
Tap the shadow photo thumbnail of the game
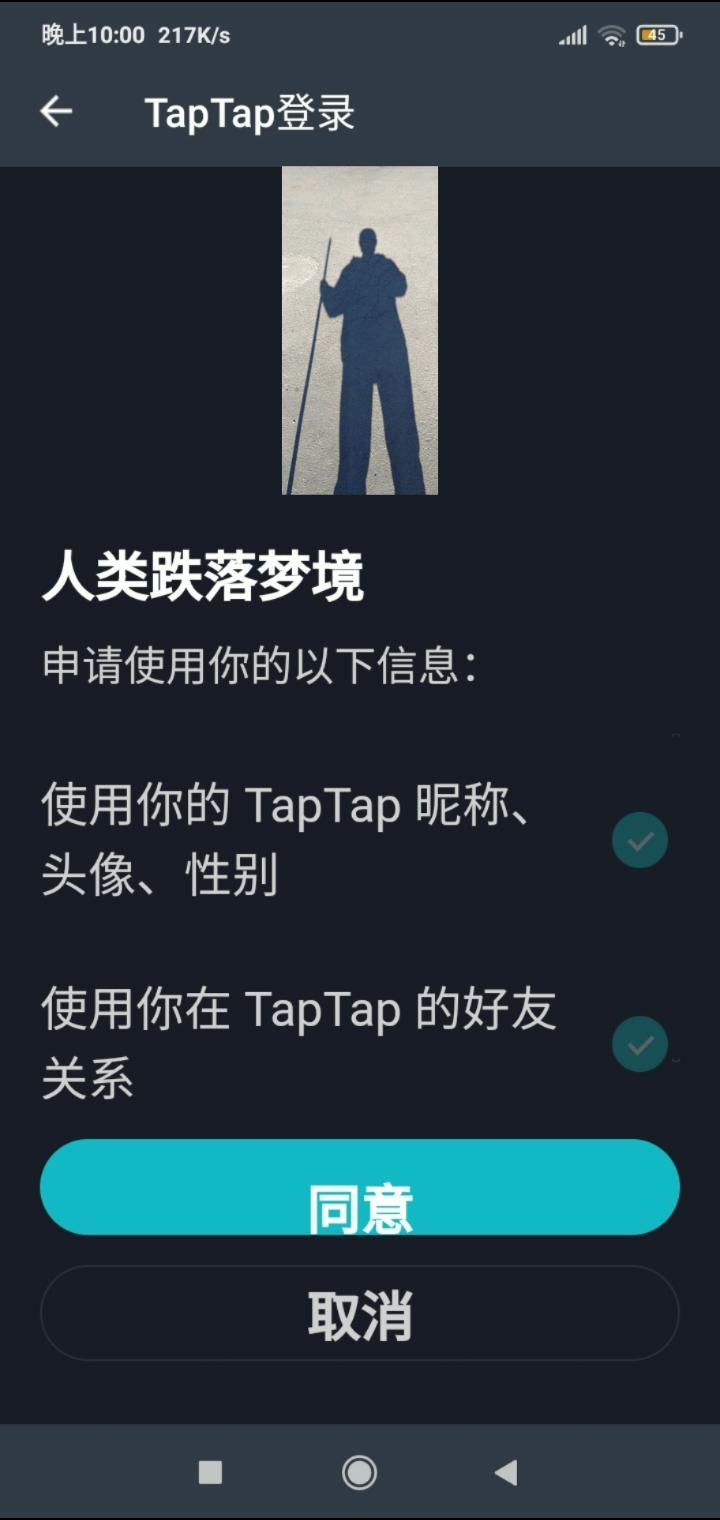(x=360, y=330)
